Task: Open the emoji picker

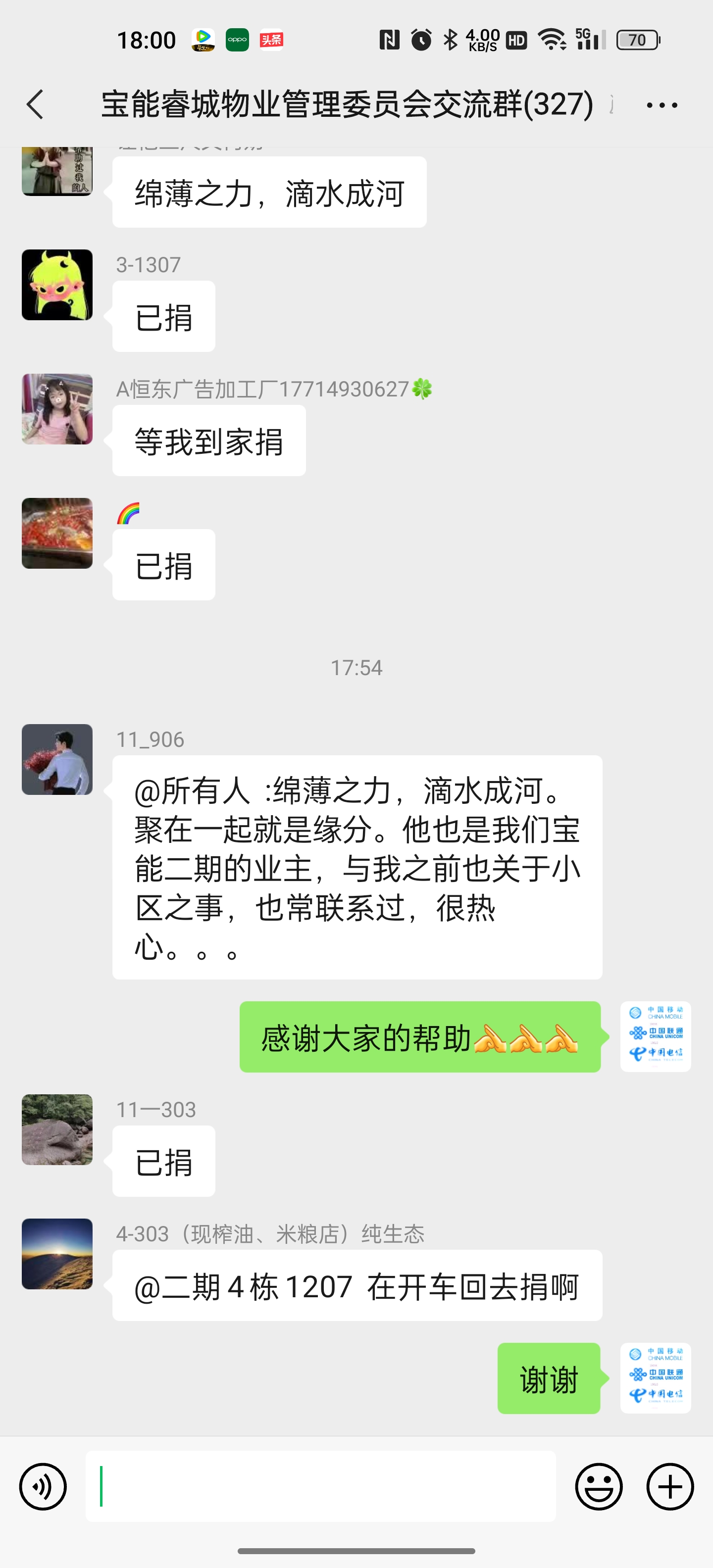Action: click(x=599, y=1486)
